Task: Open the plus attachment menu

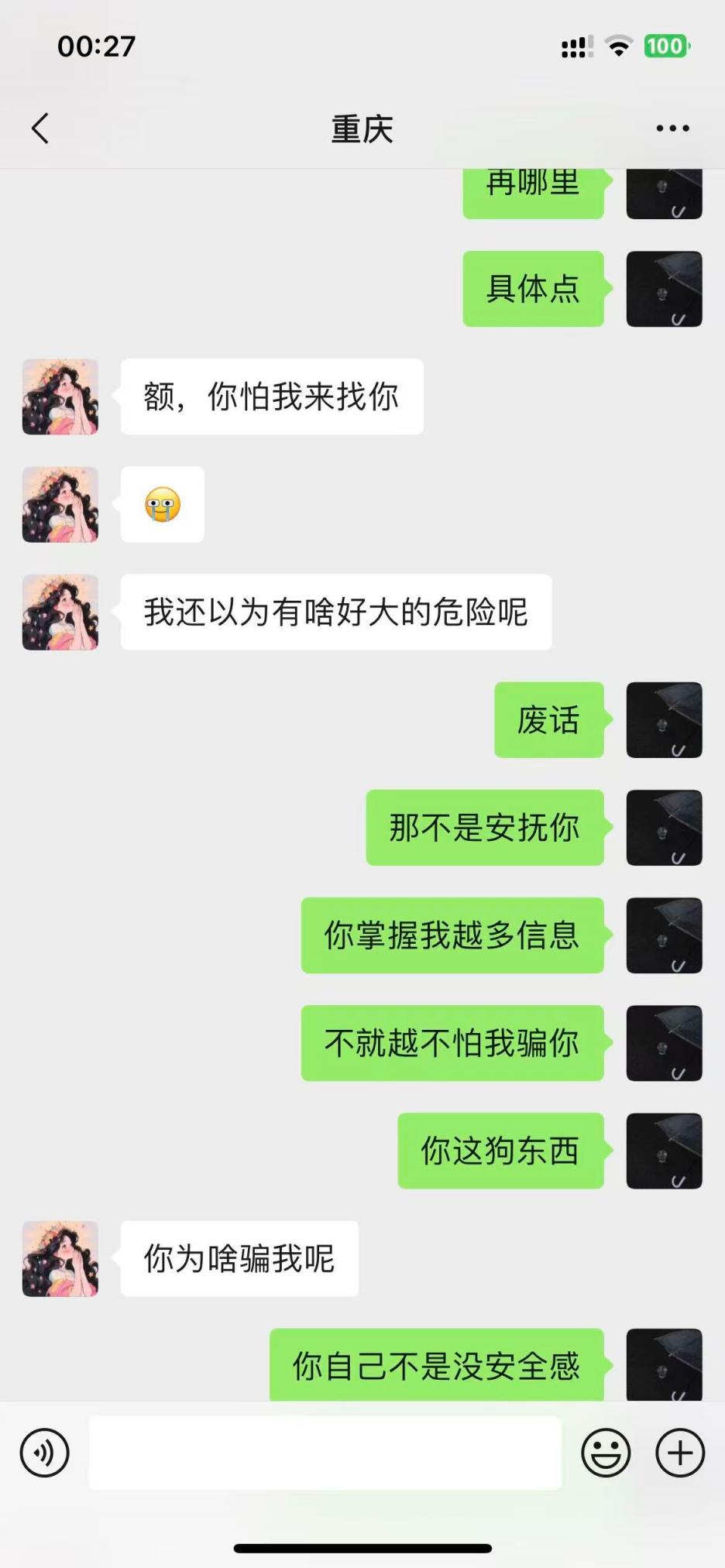Action: (x=680, y=1453)
